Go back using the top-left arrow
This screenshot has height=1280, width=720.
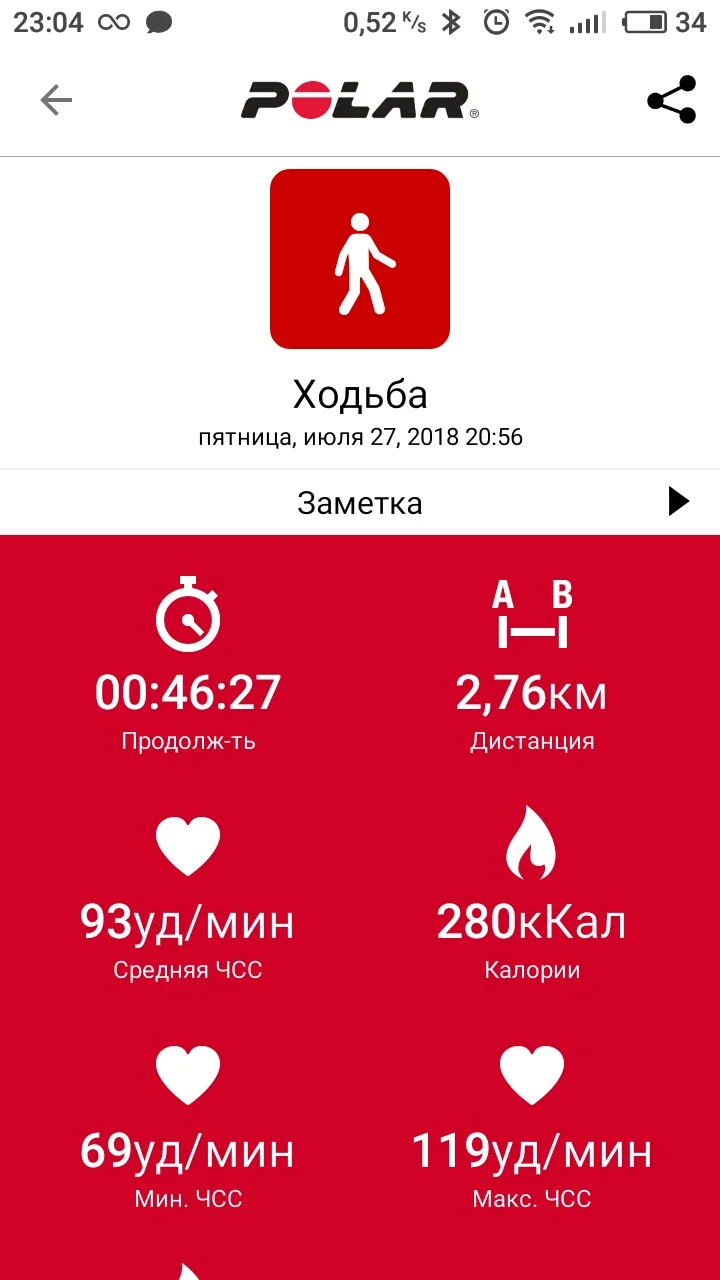56,100
